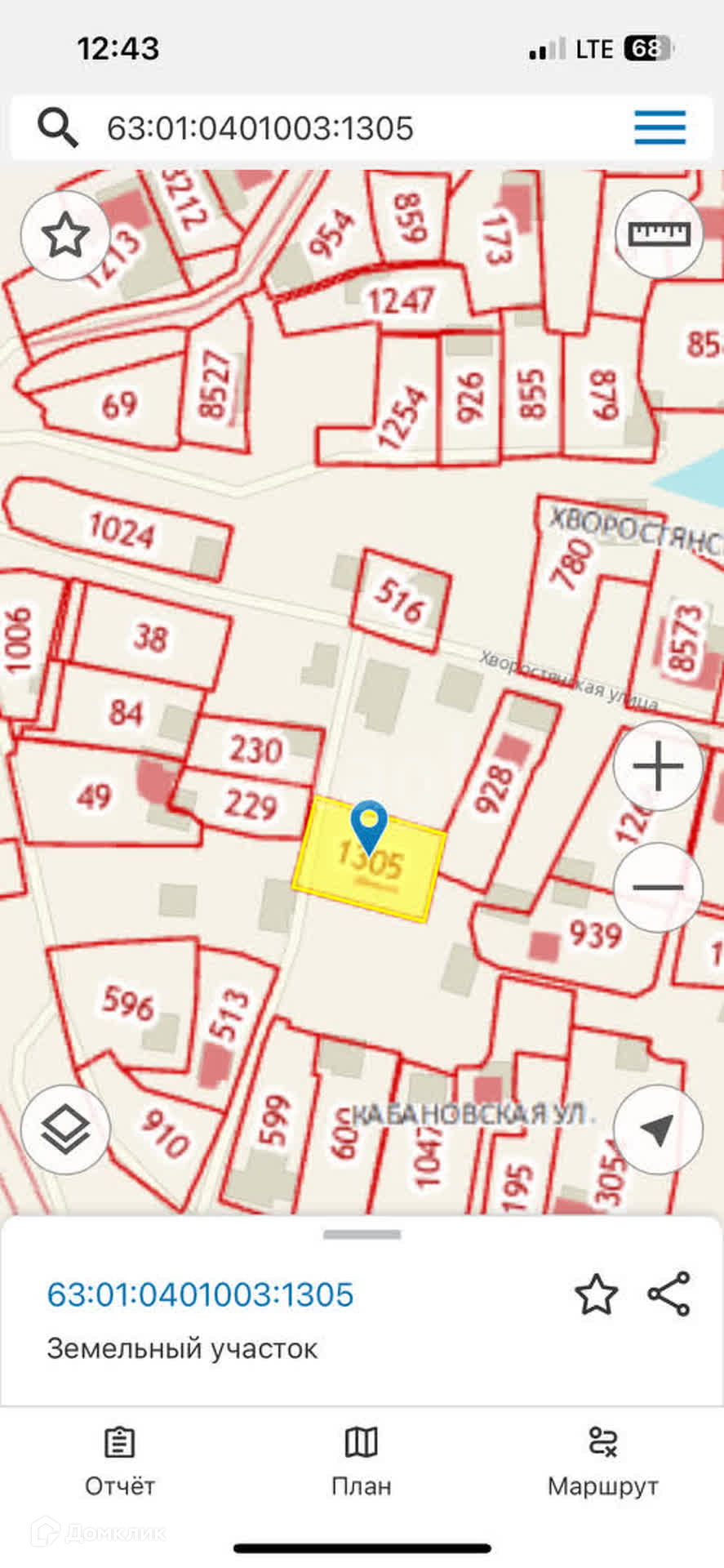Zoom in on the map
The height and width of the screenshot is (1568, 724).
coord(658,767)
